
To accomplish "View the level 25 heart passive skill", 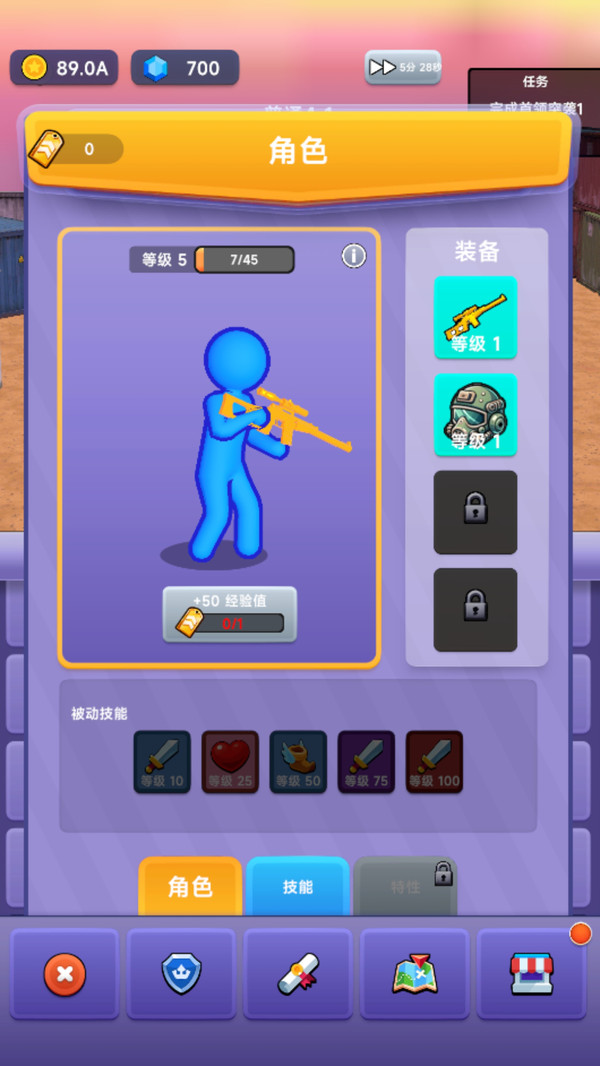I will coord(230,762).
